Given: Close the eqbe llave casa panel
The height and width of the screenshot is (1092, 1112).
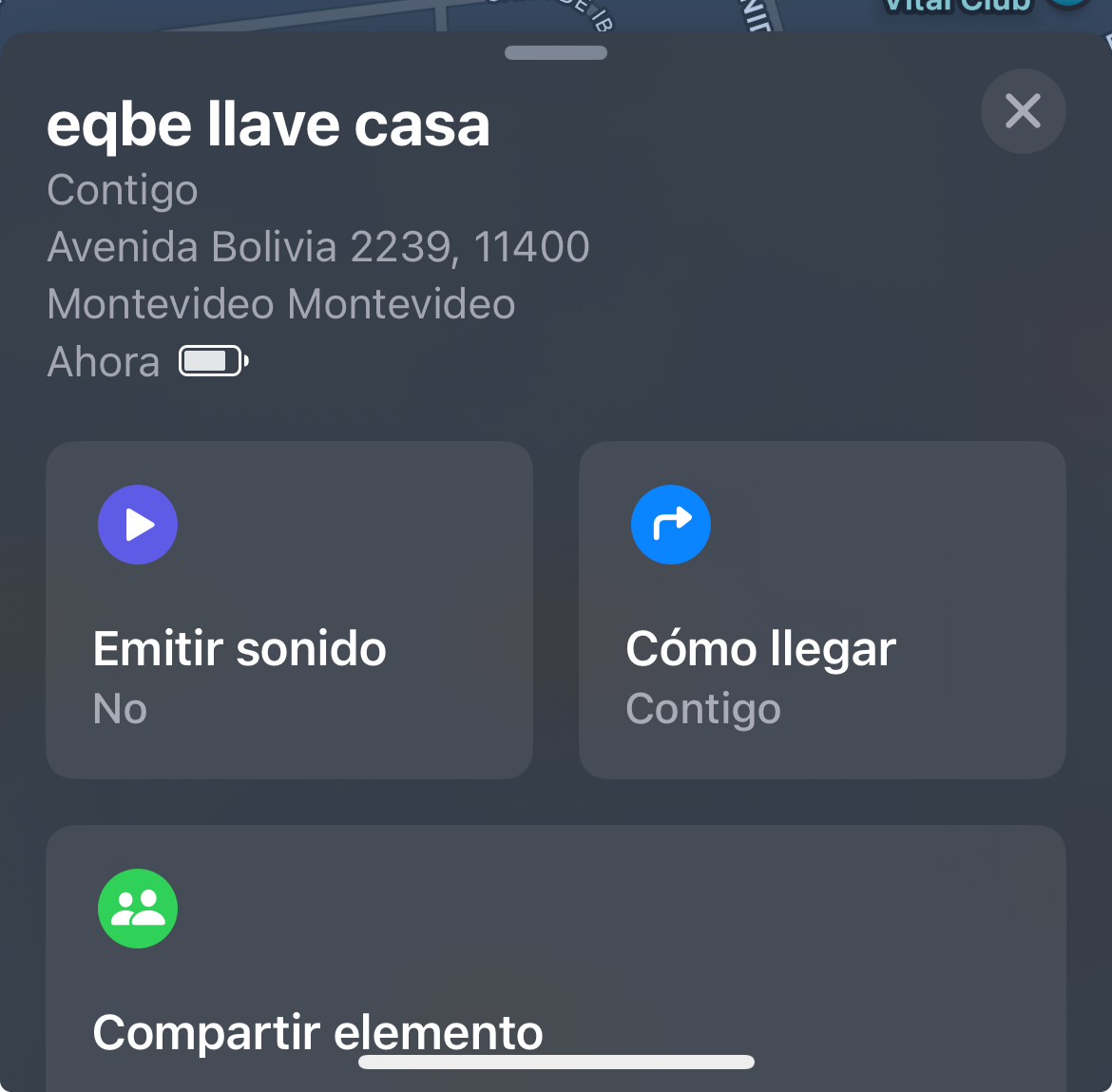Looking at the screenshot, I should pyautogui.click(x=1023, y=111).
